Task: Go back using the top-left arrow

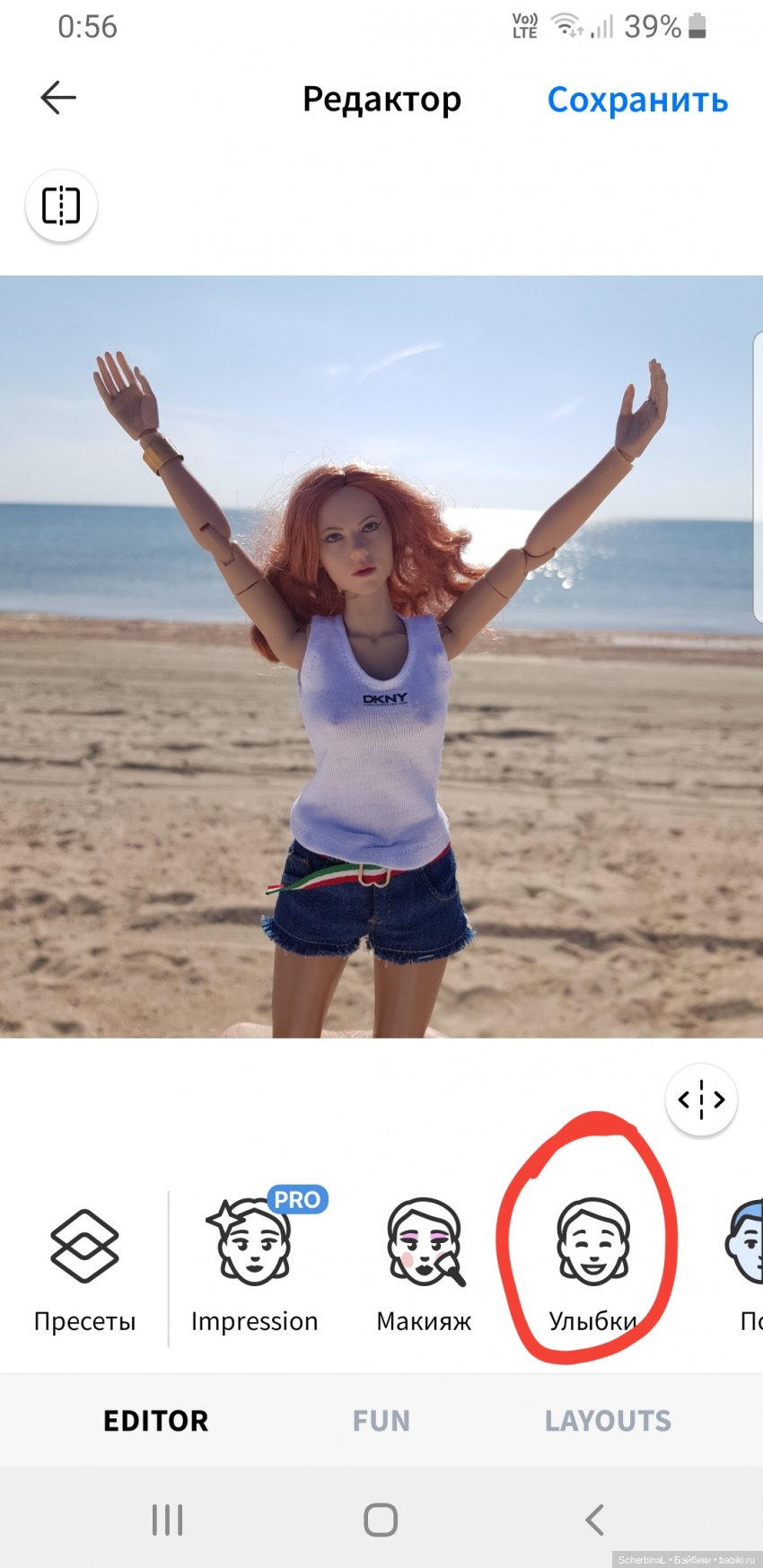Action: coord(58,98)
